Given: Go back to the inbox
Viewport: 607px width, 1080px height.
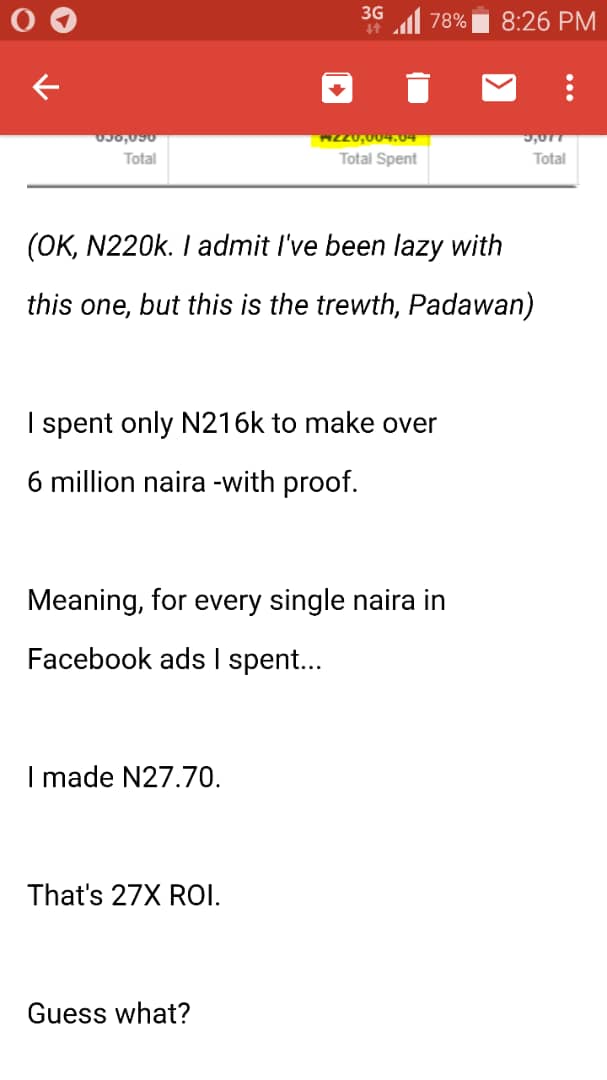Looking at the screenshot, I should point(46,87).
